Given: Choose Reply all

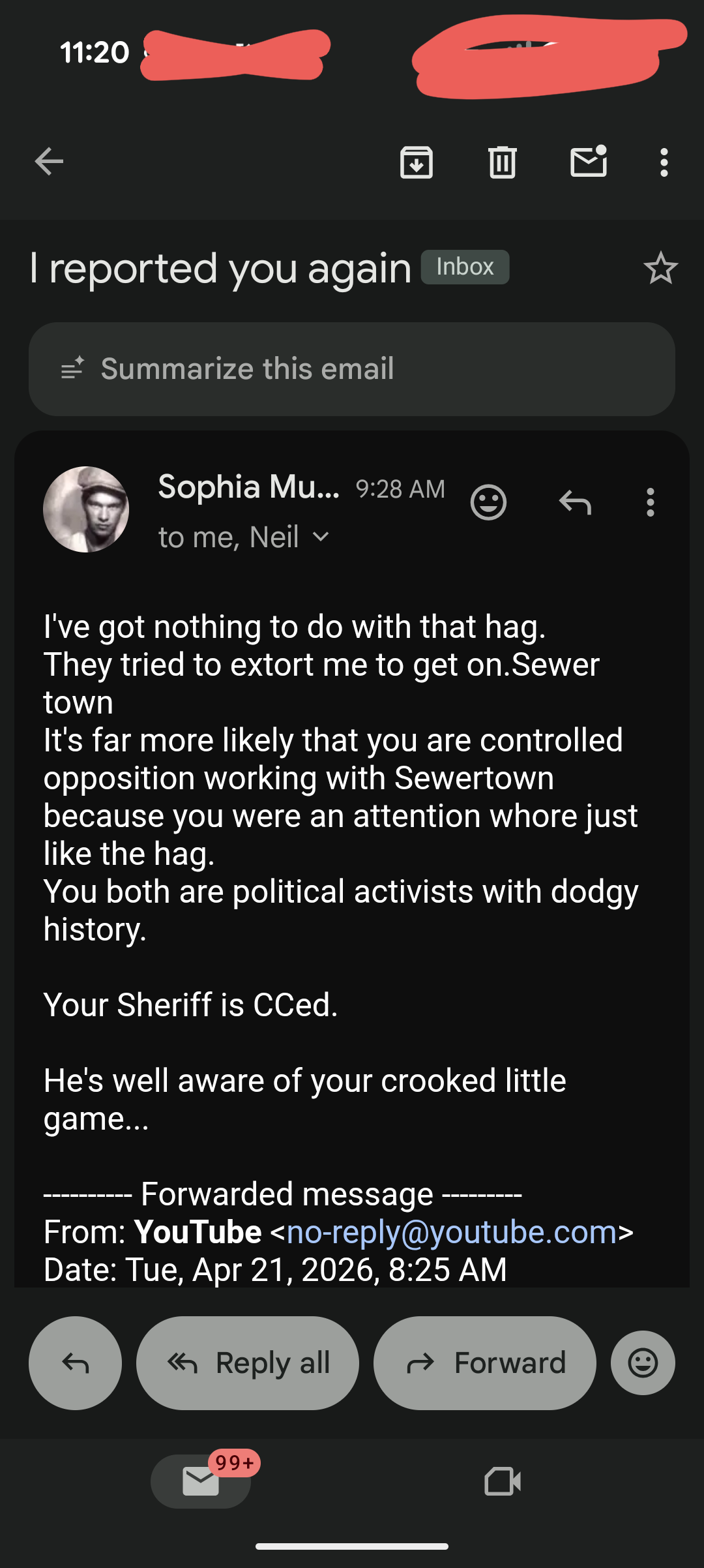Looking at the screenshot, I should click(248, 1363).
